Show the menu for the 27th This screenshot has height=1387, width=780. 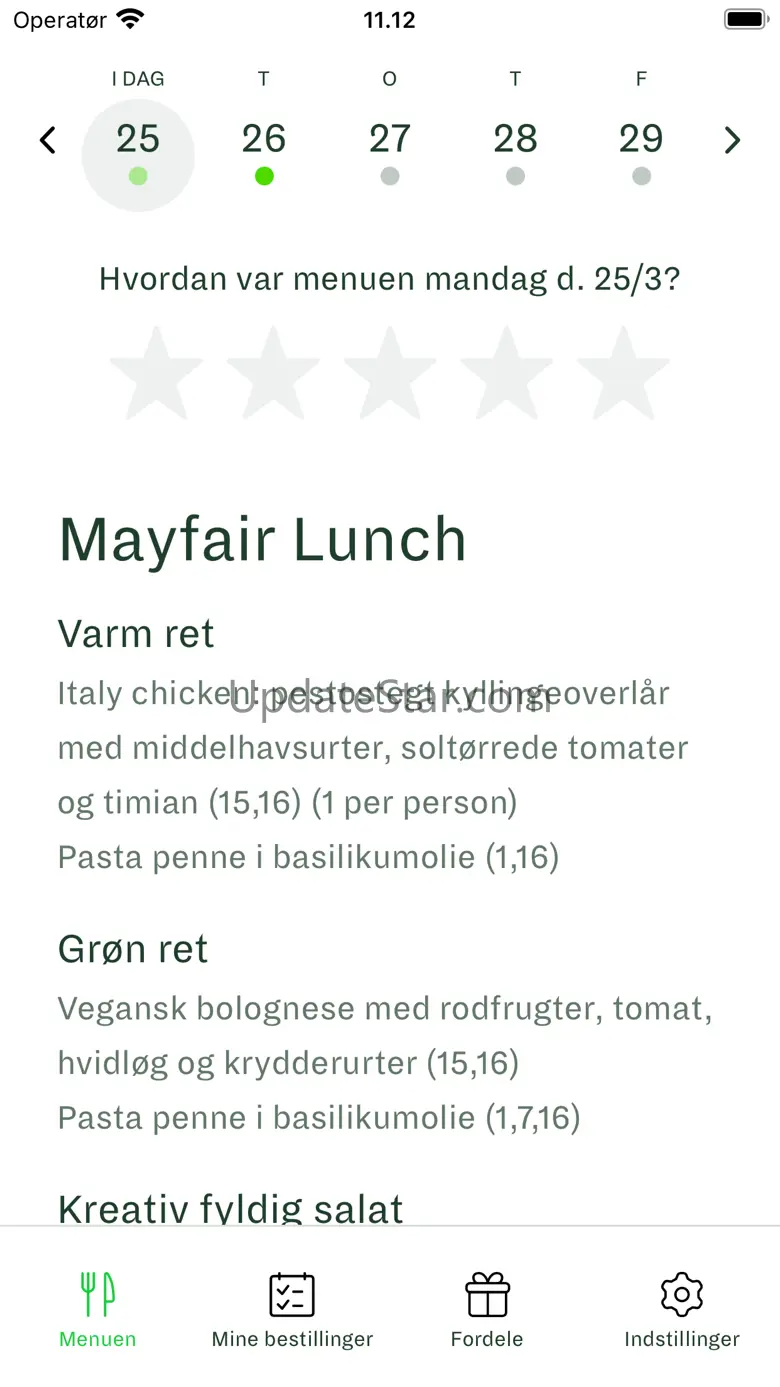click(x=390, y=150)
